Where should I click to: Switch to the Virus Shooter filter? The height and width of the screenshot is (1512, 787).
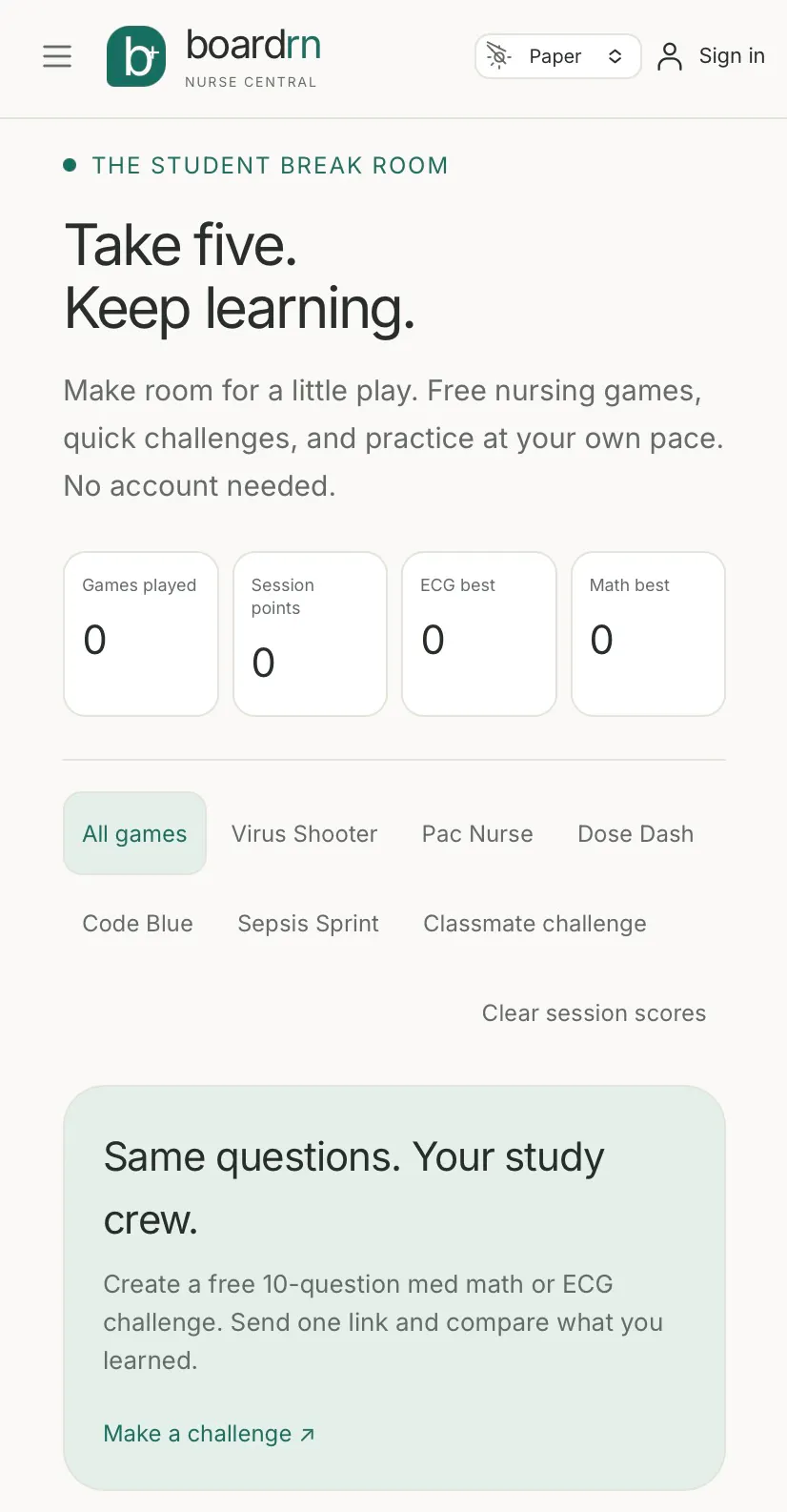[x=304, y=833]
